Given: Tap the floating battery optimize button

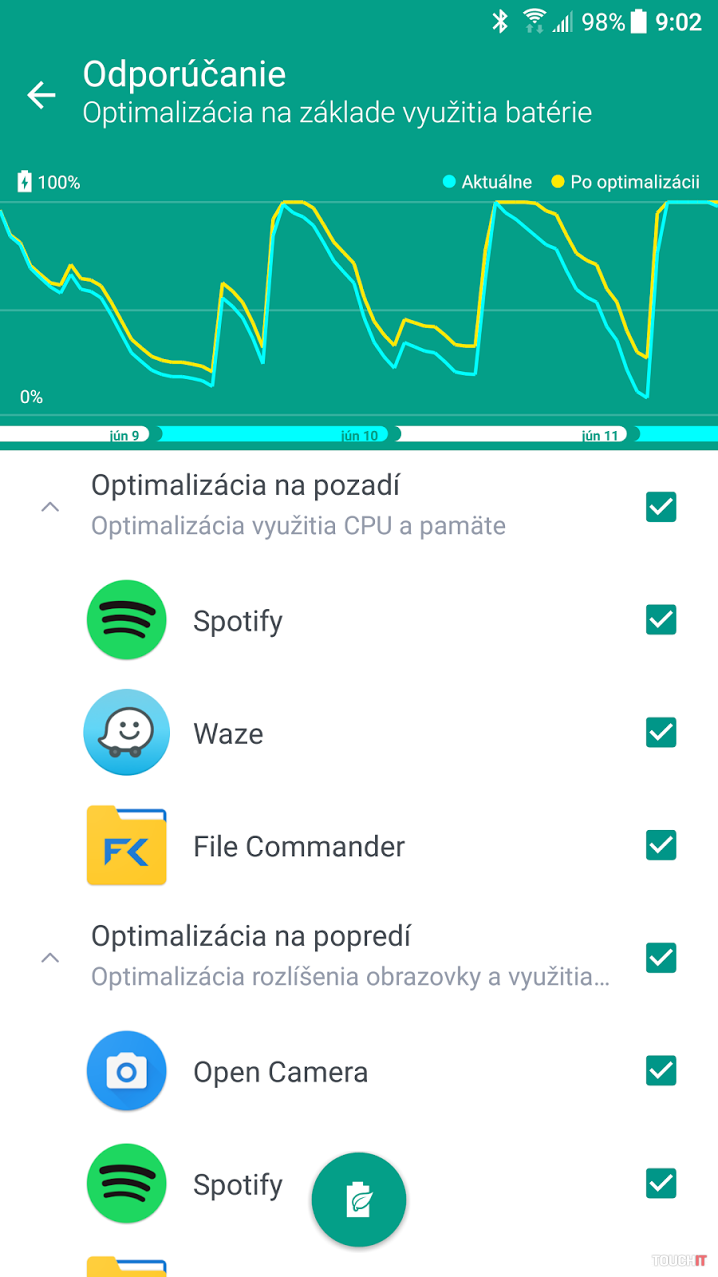Looking at the screenshot, I should [x=359, y=1199].
